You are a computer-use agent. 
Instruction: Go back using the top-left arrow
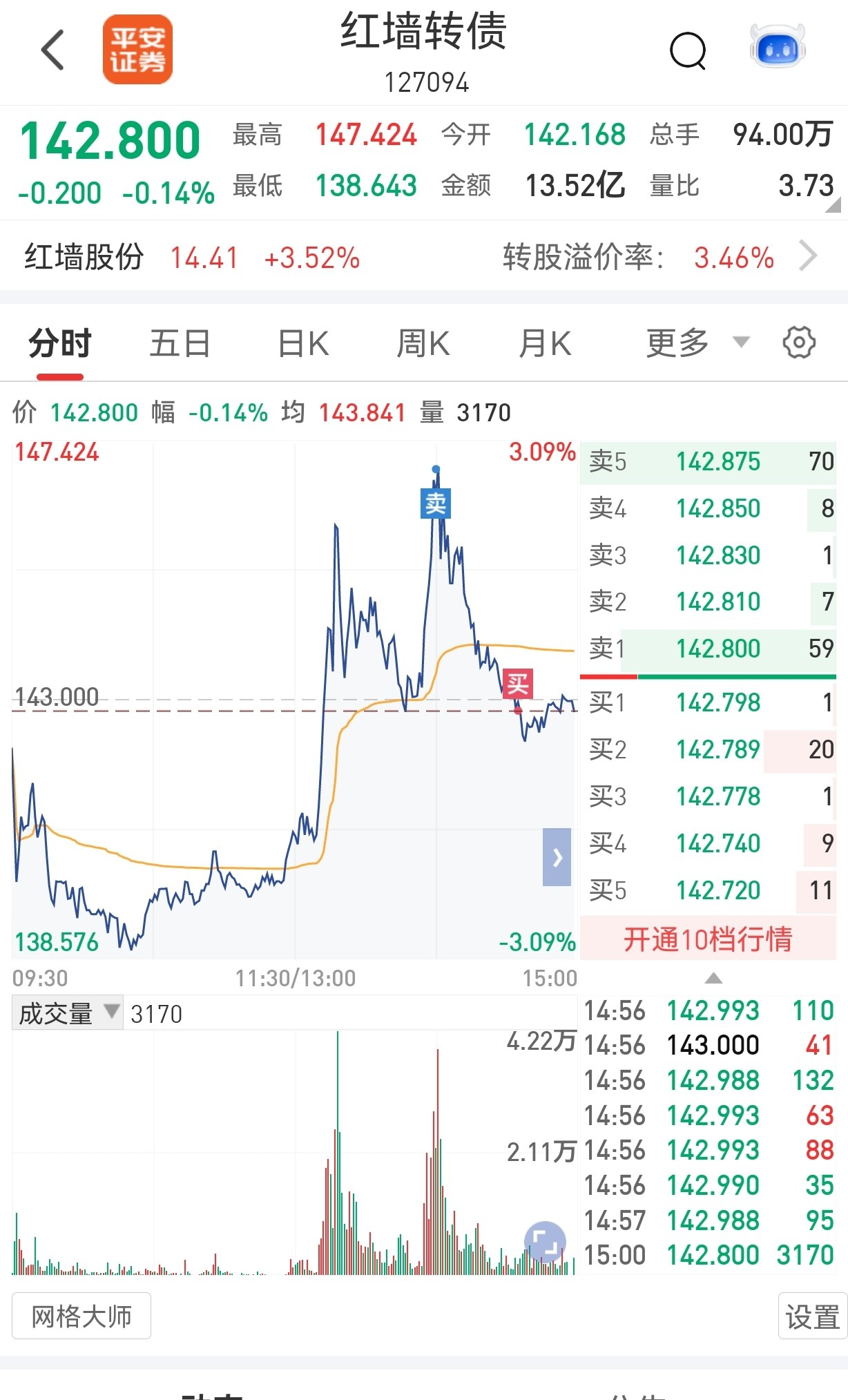52,50
